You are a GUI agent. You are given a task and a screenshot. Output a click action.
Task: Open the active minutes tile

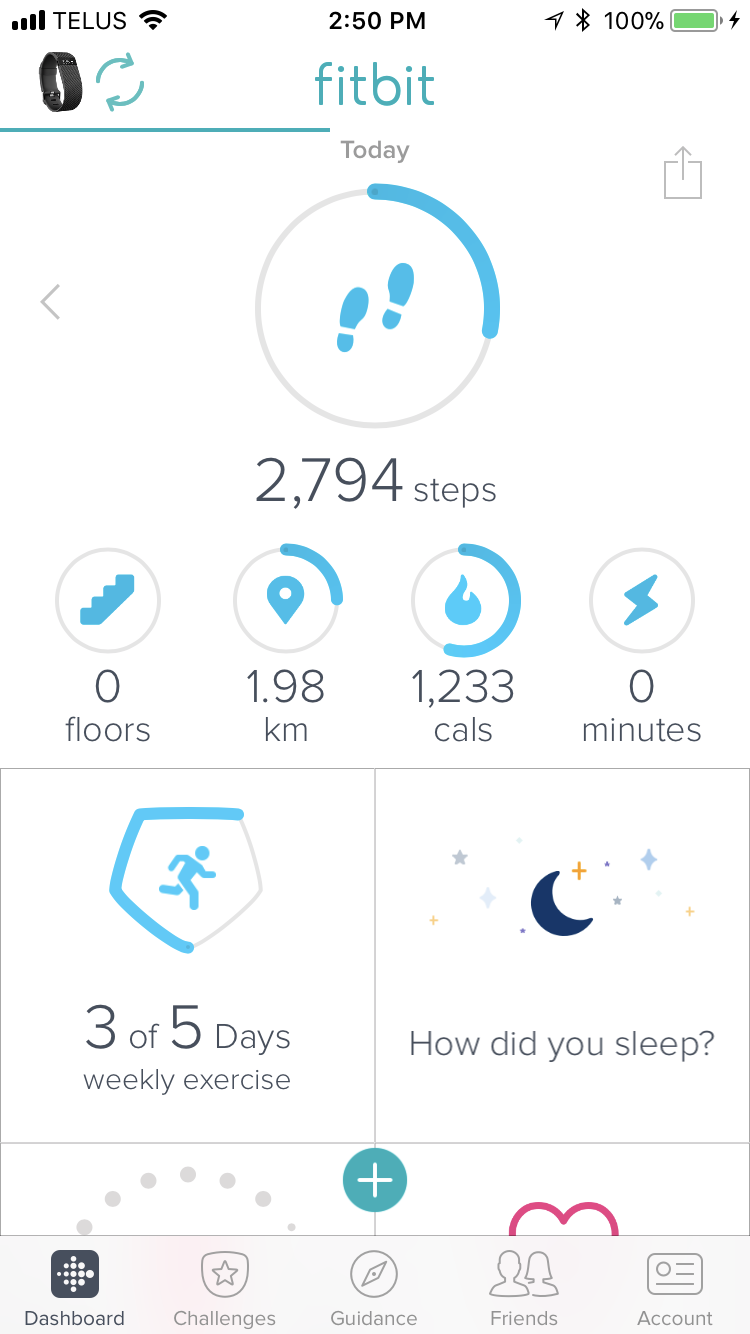coord(641,601)
